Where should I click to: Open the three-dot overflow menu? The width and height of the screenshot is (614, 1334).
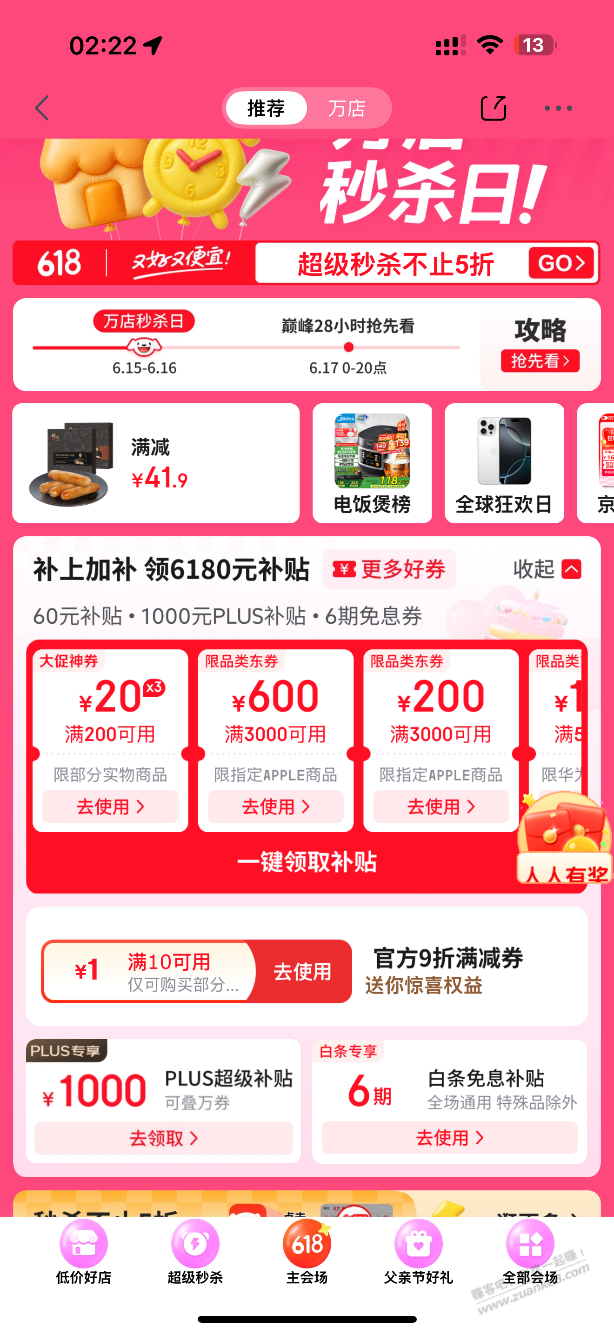[x=558, y=108]
